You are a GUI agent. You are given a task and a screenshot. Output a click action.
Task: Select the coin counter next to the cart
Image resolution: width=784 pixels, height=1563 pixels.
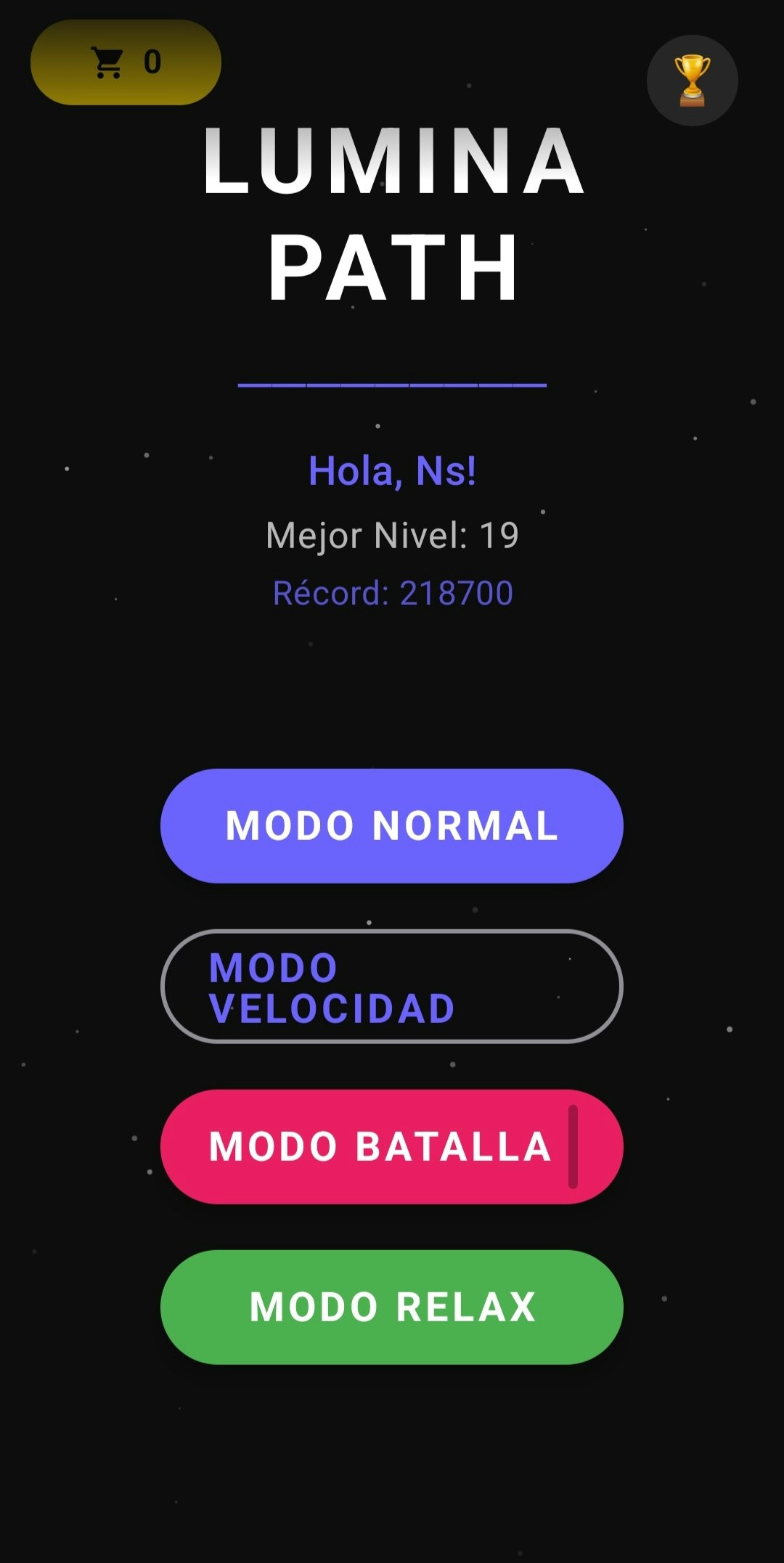[x=151, y=62]
